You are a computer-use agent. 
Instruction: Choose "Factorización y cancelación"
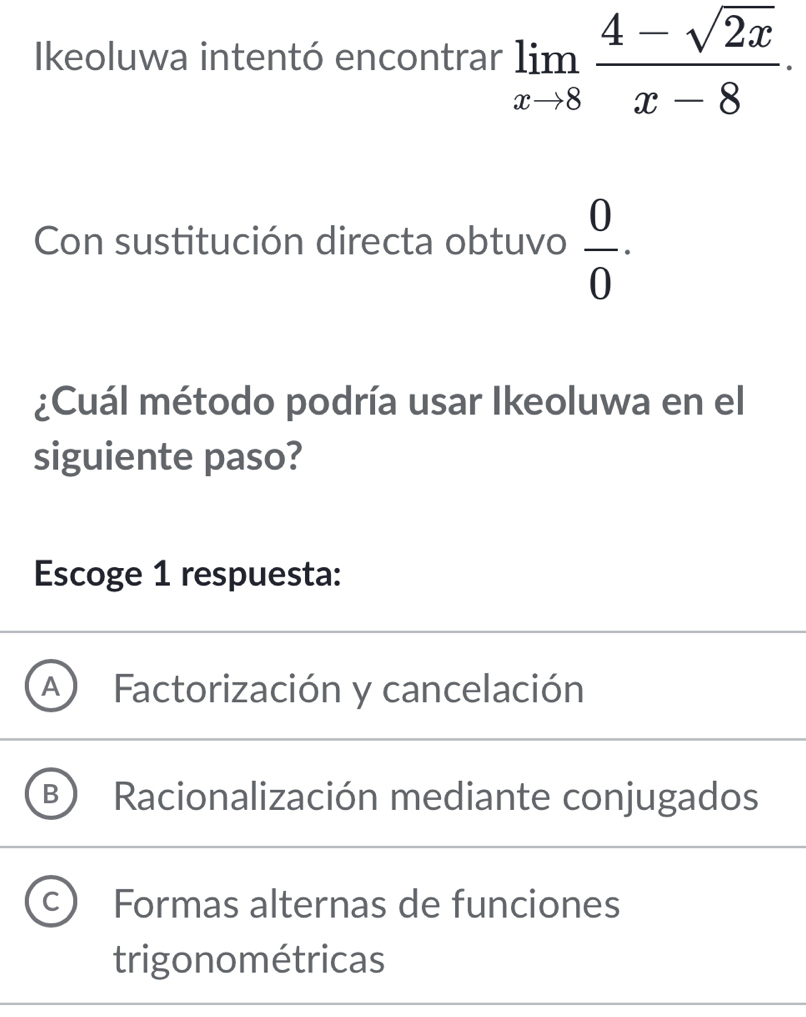click(x=348, y=689)
